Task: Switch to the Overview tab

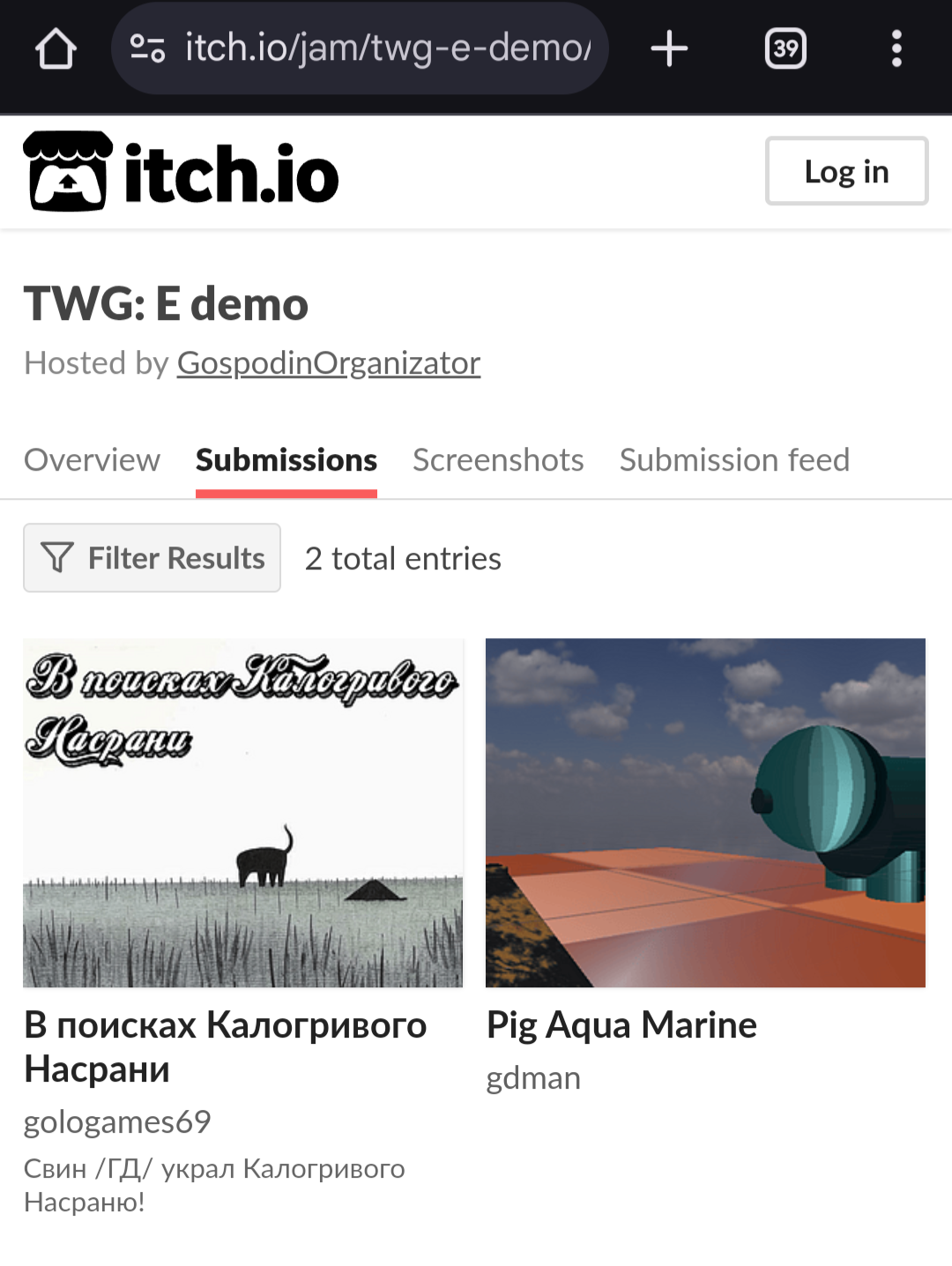Action: tap(92, 460)
